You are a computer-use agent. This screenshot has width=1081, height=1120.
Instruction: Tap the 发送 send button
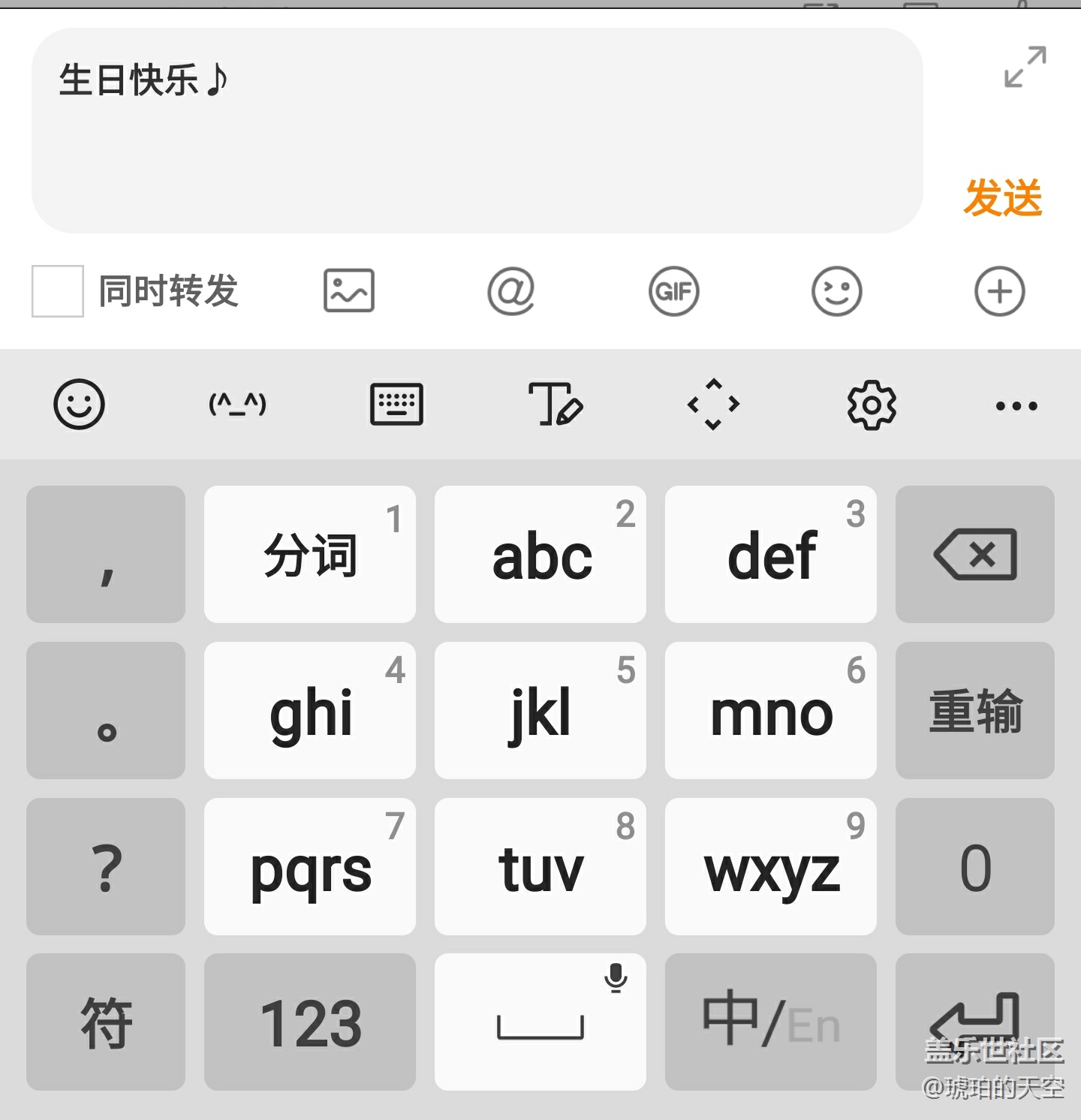(1003, 198)
